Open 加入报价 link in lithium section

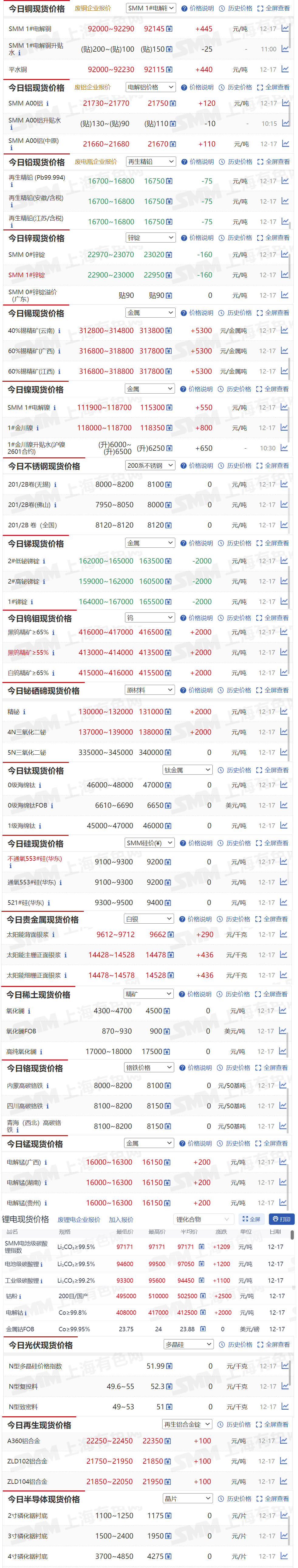coord(120,1220)
